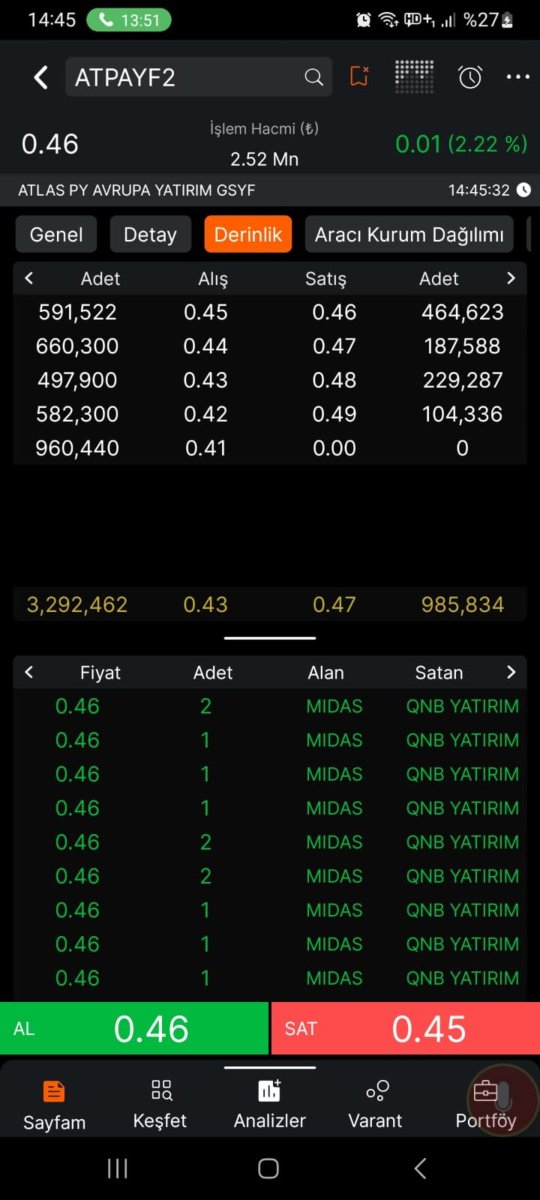Screen dimensions: 540x1200
Task: Tap the green AL 0.46 buy button
Action: 134,1028
